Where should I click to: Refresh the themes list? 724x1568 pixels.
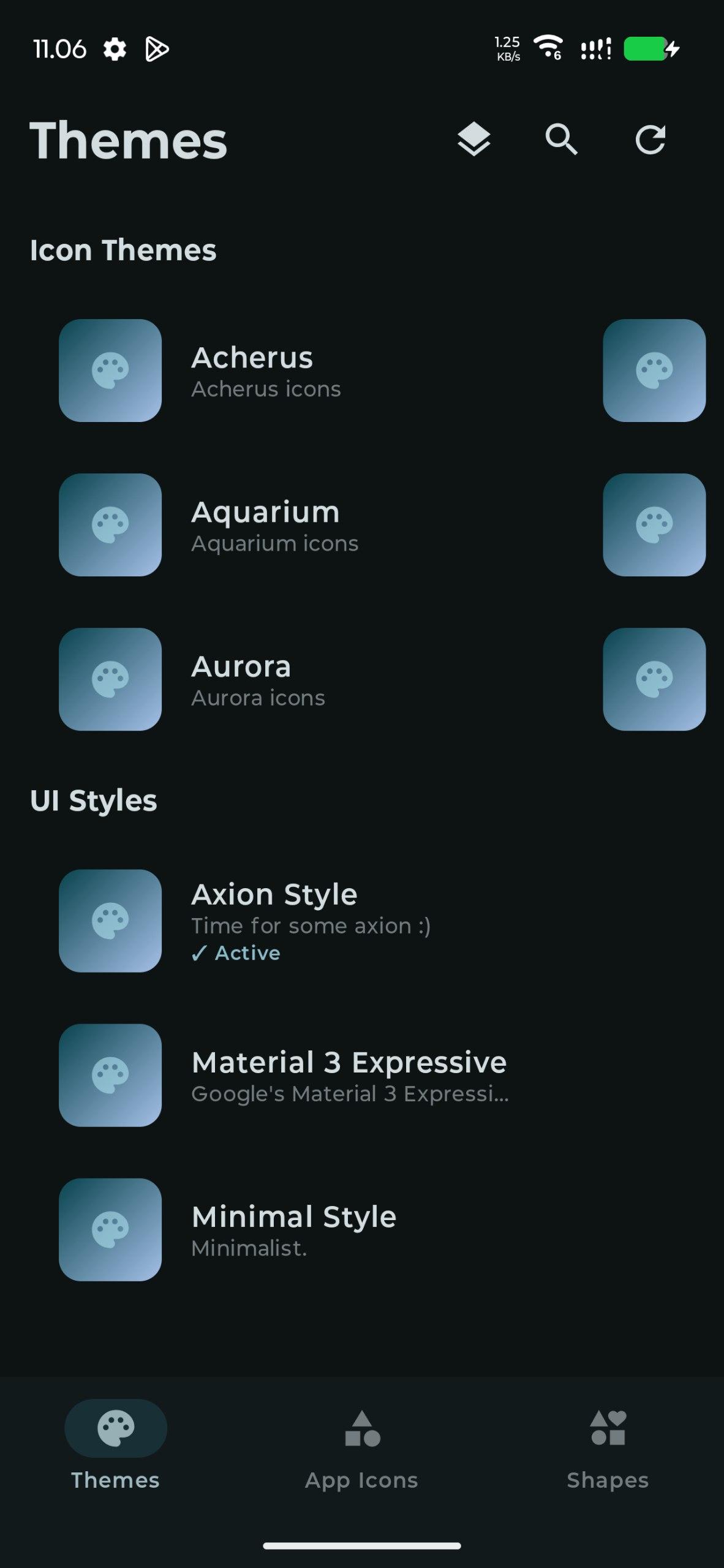[x=650, y=140]
